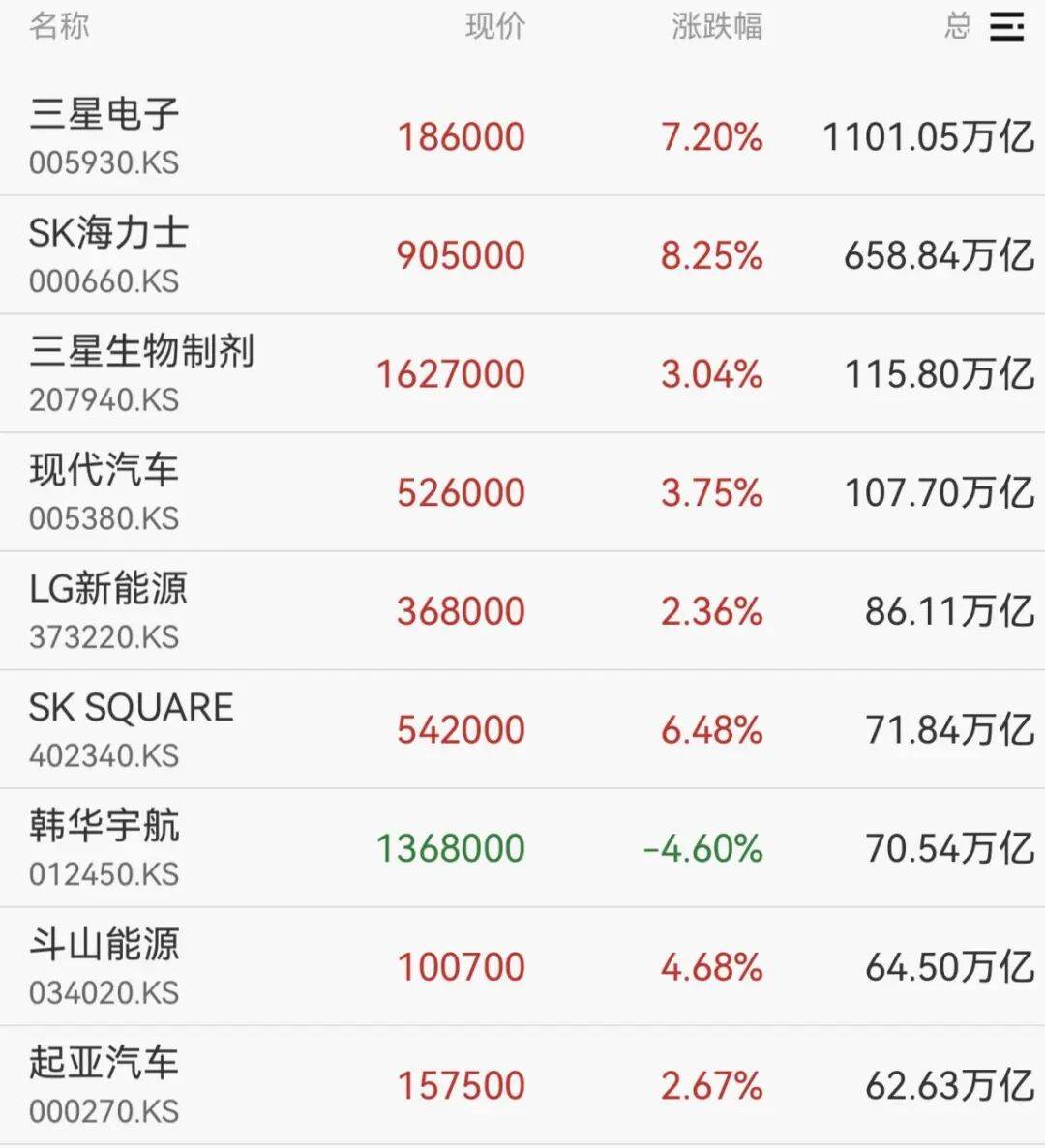
Task: Tap the 总 market cap header icon
Action: point(958,27)
